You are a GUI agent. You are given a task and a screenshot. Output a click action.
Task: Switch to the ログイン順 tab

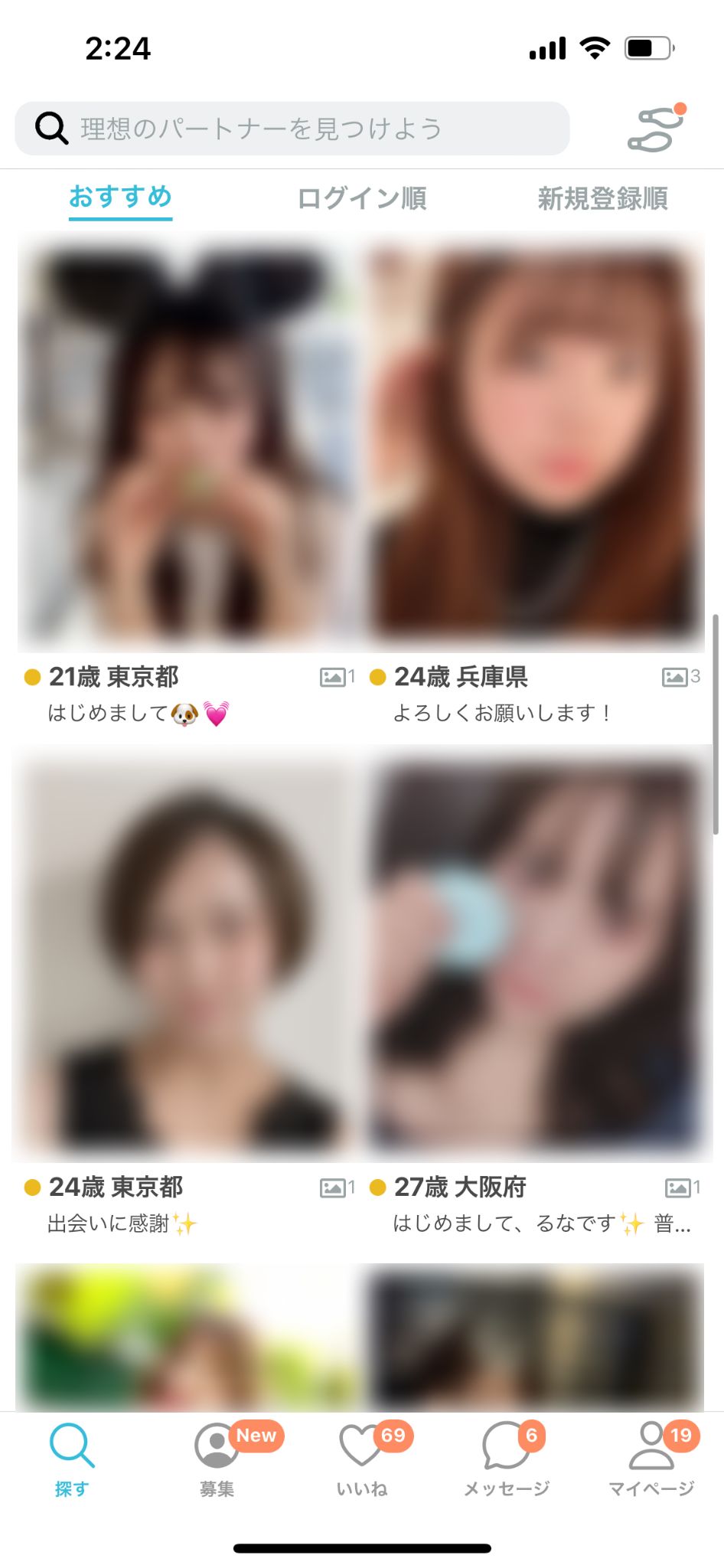[361, 198]
